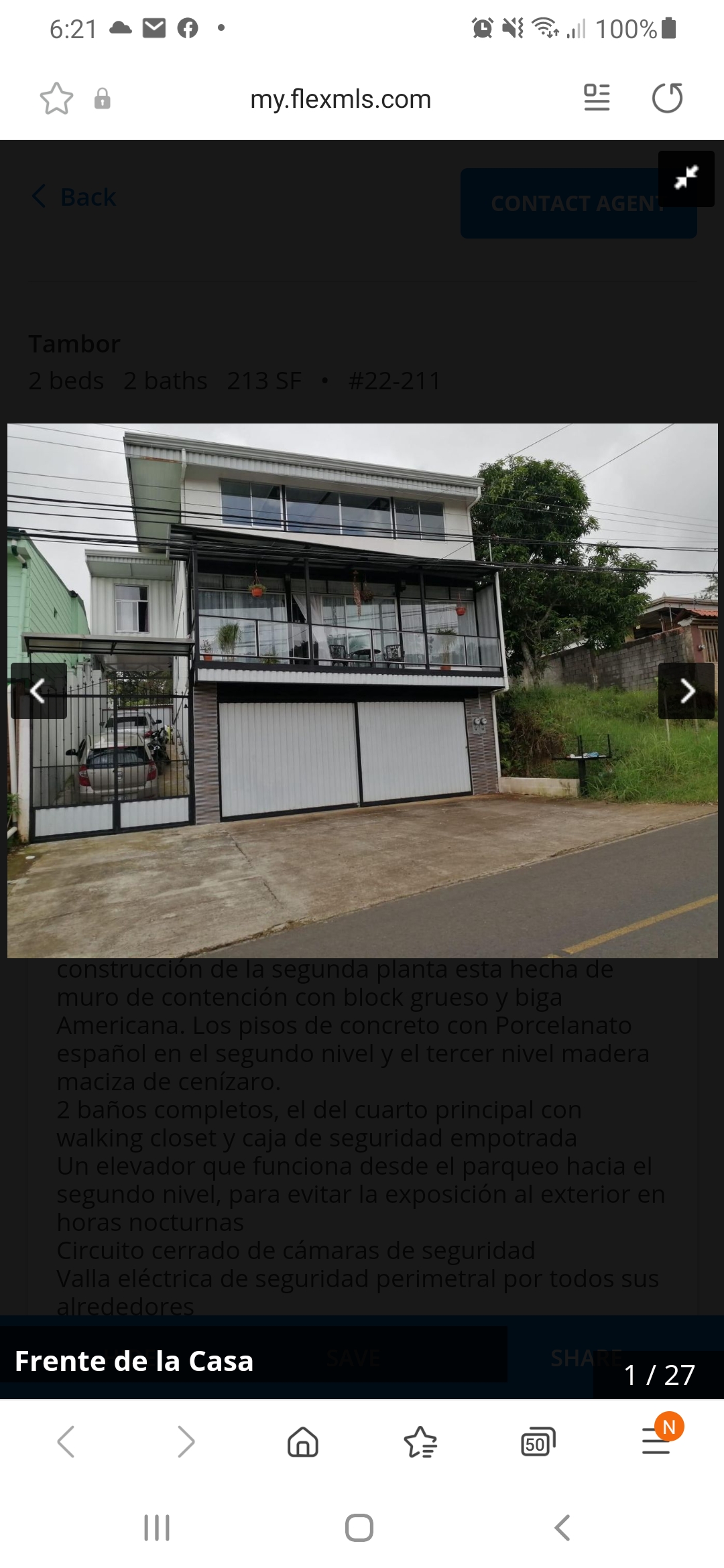Open reader mode for this page

597,98
